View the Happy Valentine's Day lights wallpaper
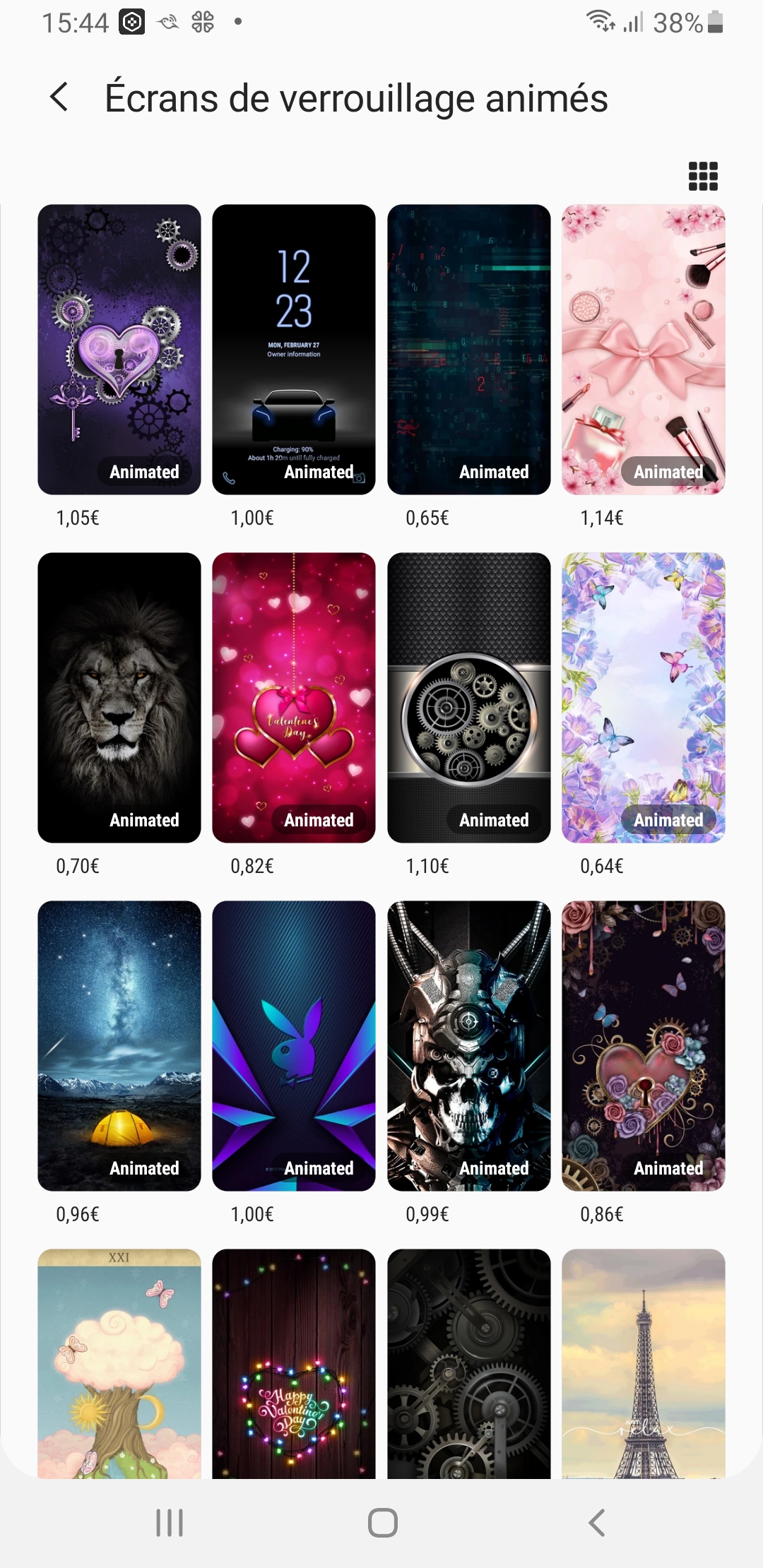The height and width of the screenshot is (1568, 763). 294,1364
